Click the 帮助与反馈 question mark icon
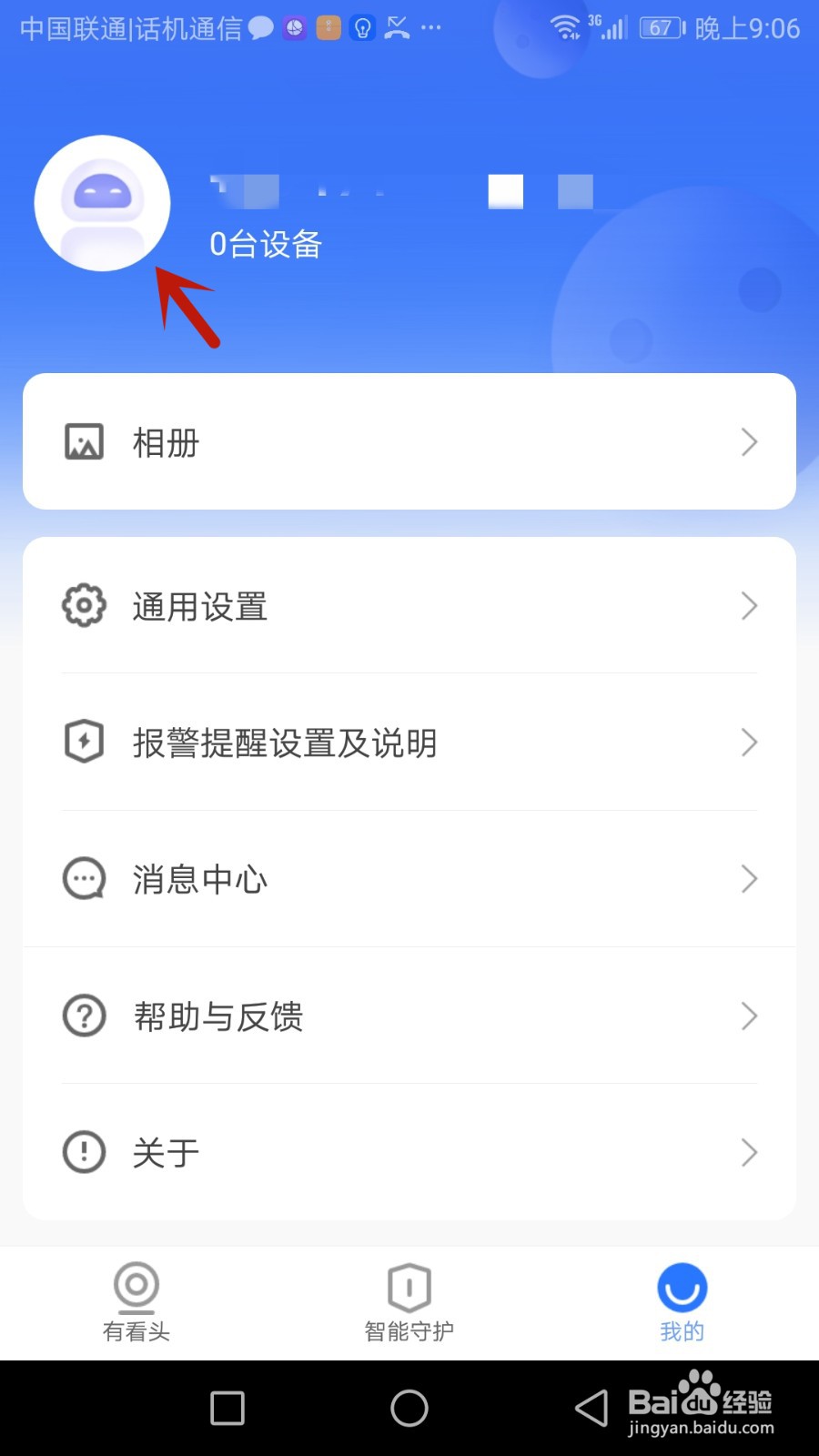The image size is (819, 1456). (x=83, y=1016)
